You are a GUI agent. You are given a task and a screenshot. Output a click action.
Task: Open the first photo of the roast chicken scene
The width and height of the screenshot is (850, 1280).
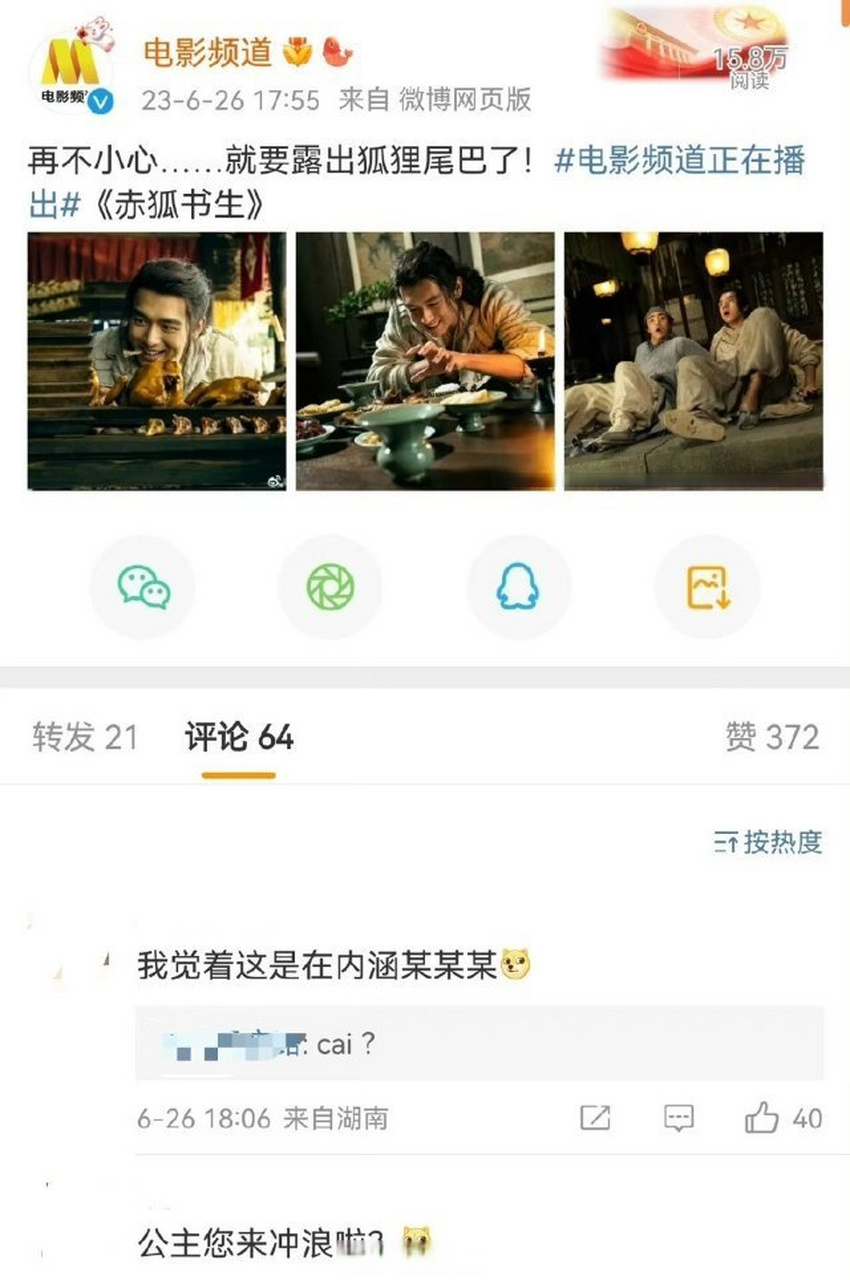(156, 360)
